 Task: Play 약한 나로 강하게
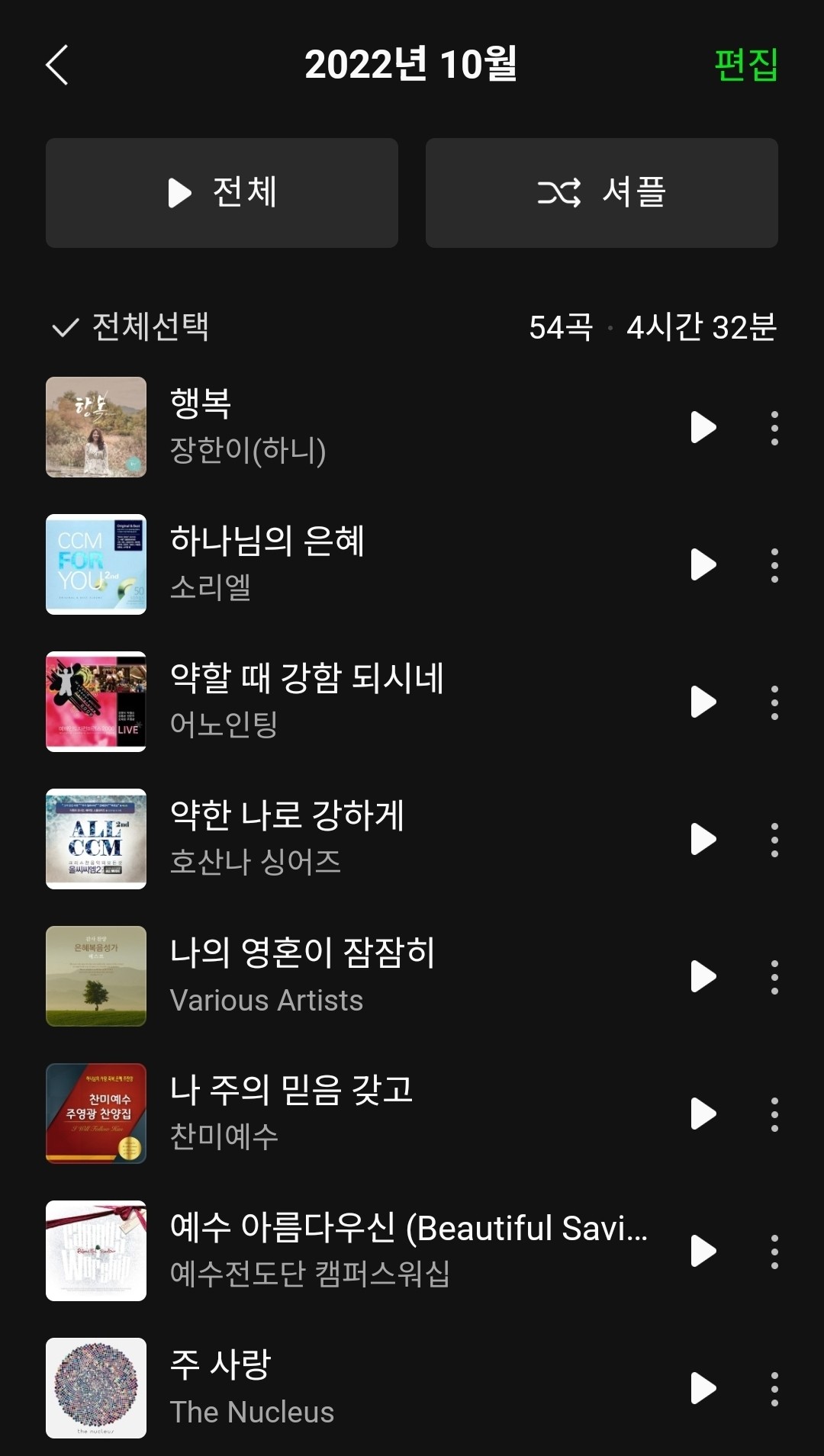click(x=703, y=839)
